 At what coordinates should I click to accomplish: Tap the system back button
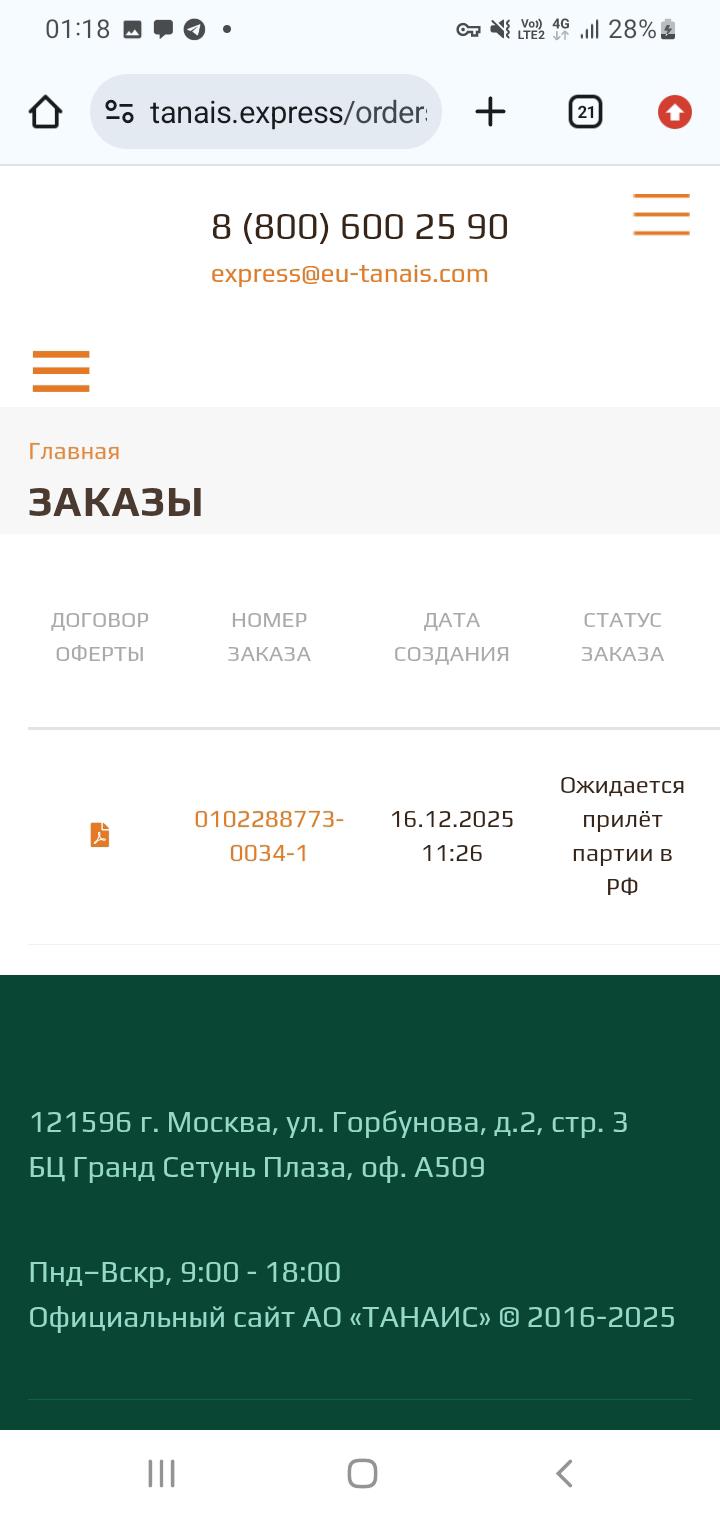pyautogui.click(x=564, y=1473)
